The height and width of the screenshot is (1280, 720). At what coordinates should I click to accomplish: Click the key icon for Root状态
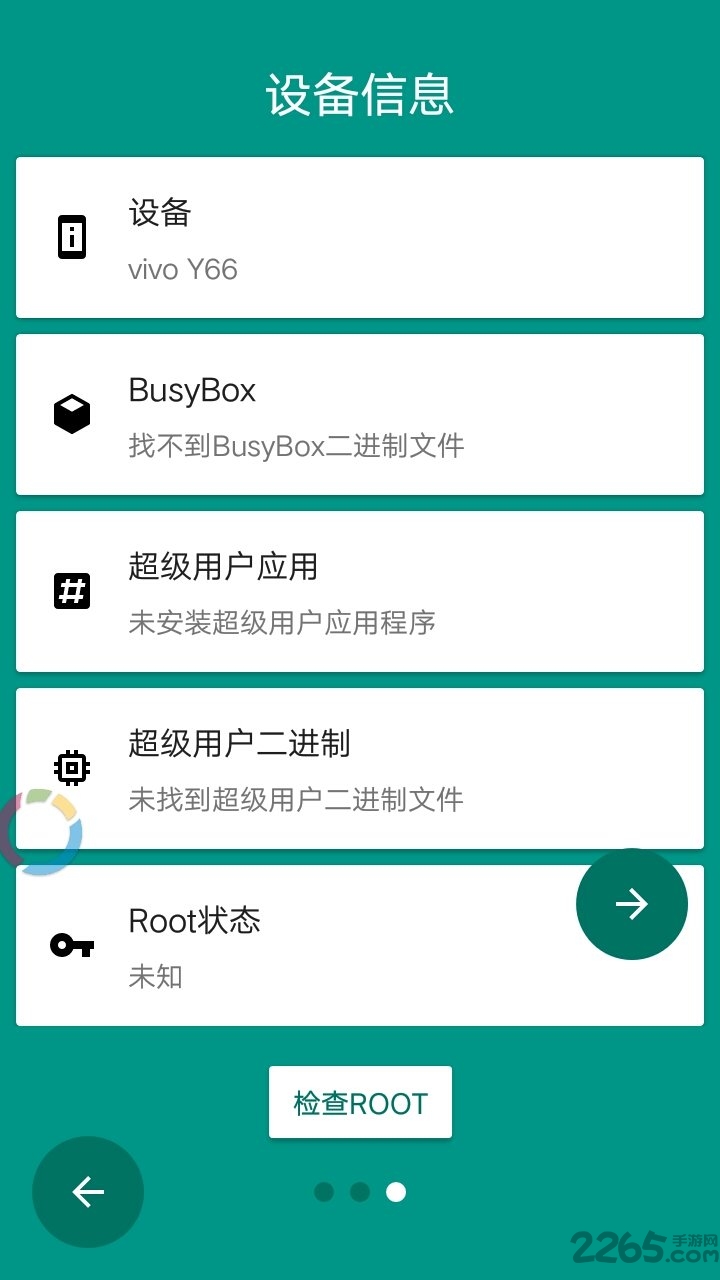pos(70,945)
